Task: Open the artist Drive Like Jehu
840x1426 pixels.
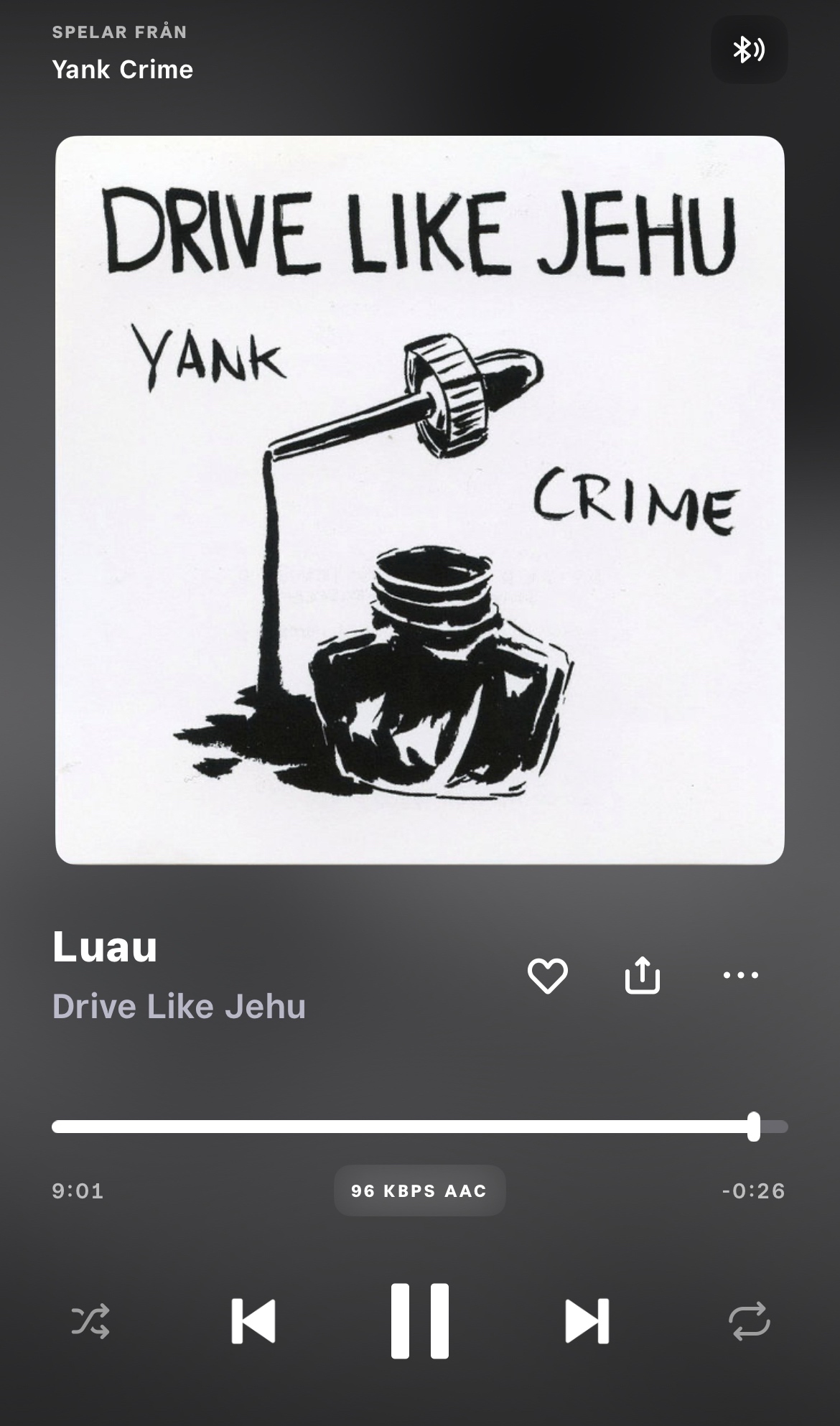Action: 179,1007
